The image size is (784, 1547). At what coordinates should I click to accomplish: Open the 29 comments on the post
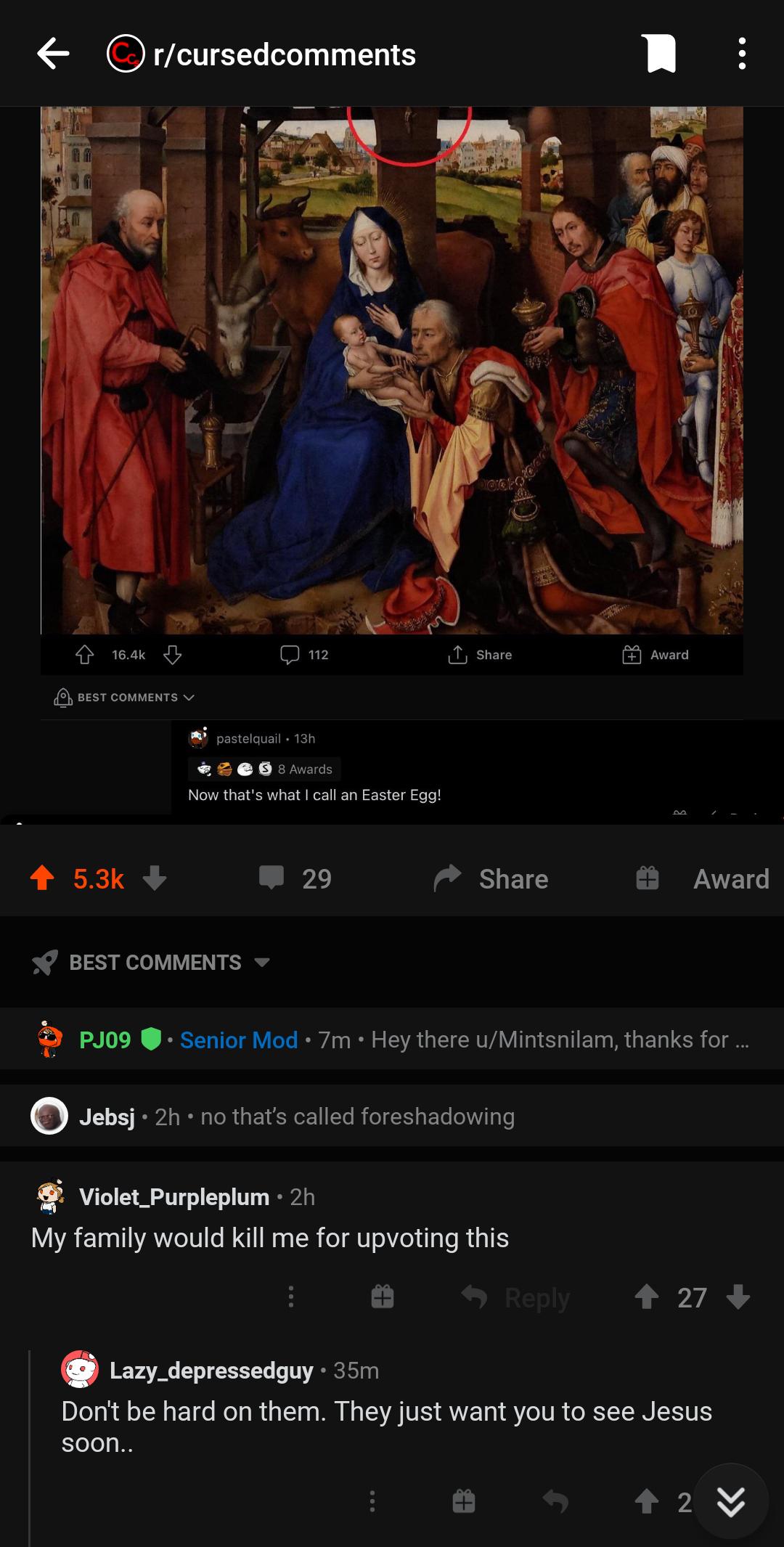[296, 878]
